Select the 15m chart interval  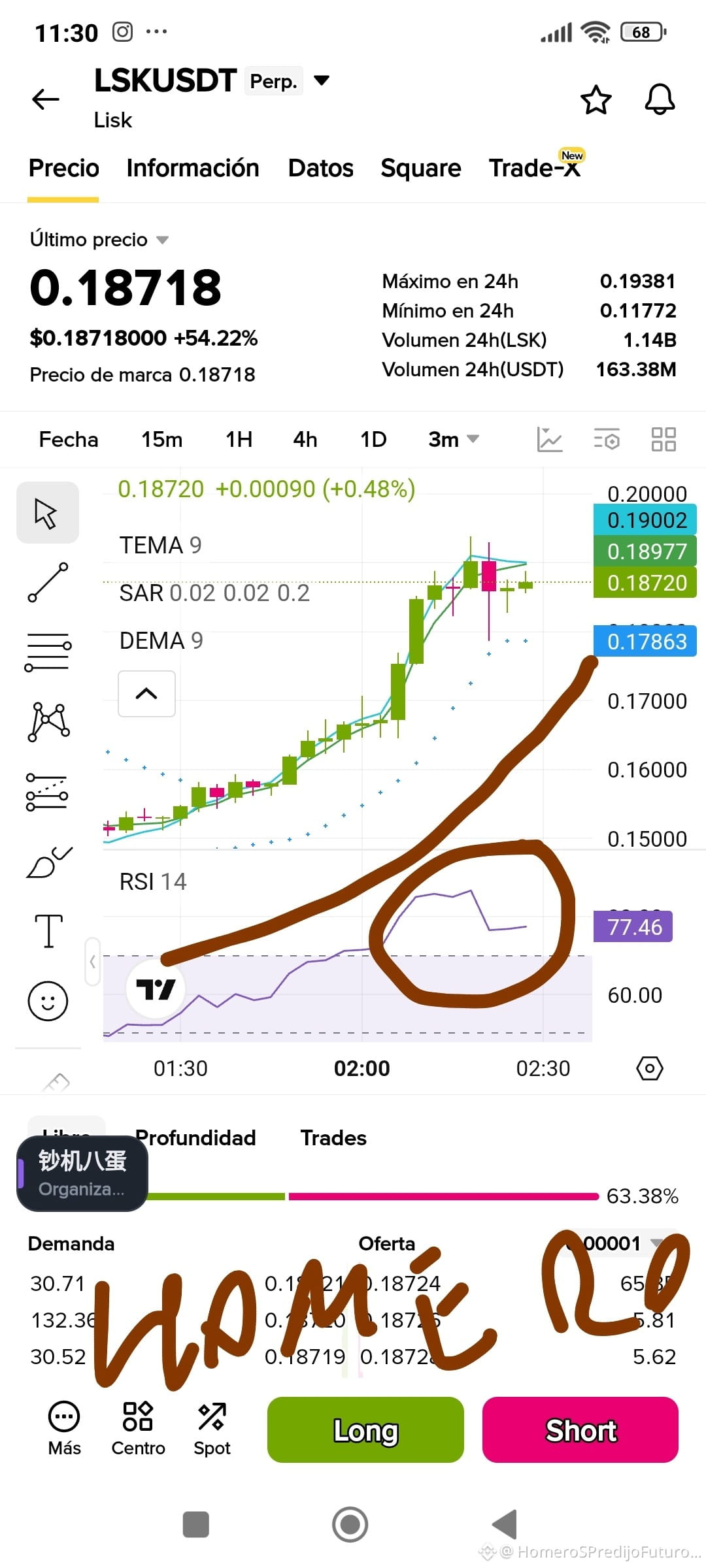(162, 440)
